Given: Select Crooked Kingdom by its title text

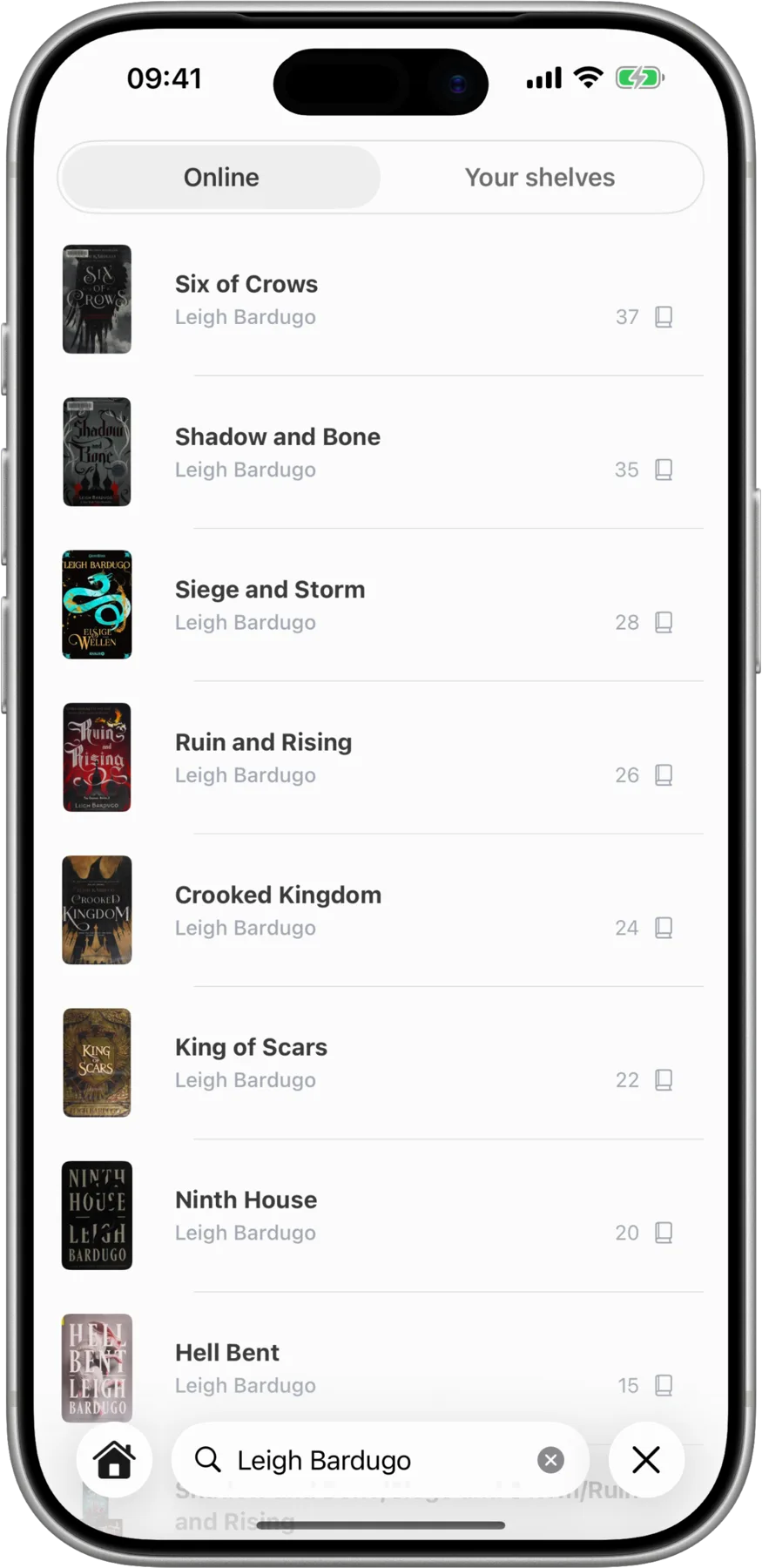Looking at the screenshot, I should tap(278, 894).
